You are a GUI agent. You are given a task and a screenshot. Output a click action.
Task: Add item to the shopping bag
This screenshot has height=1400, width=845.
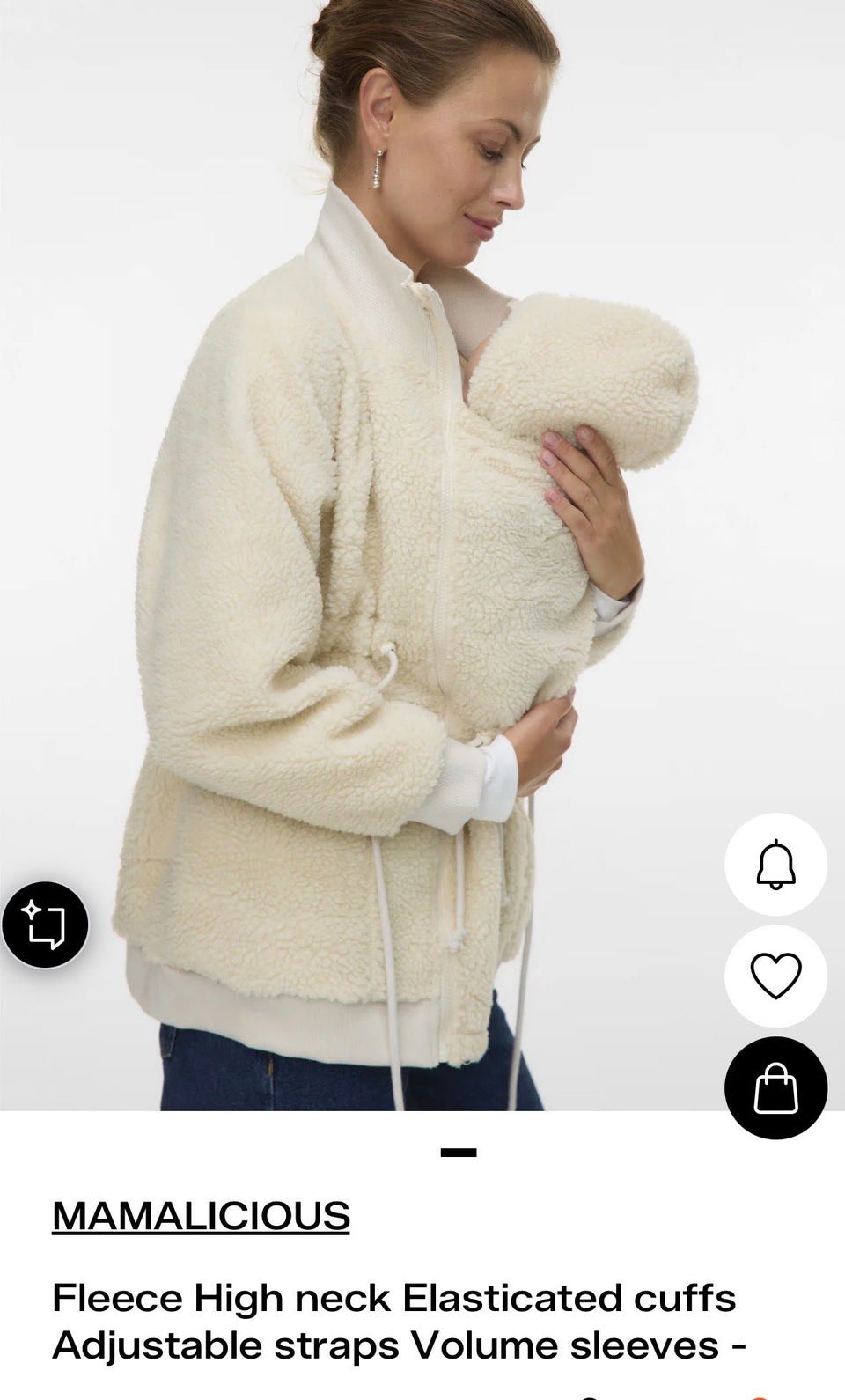[x=775, y=1087]
